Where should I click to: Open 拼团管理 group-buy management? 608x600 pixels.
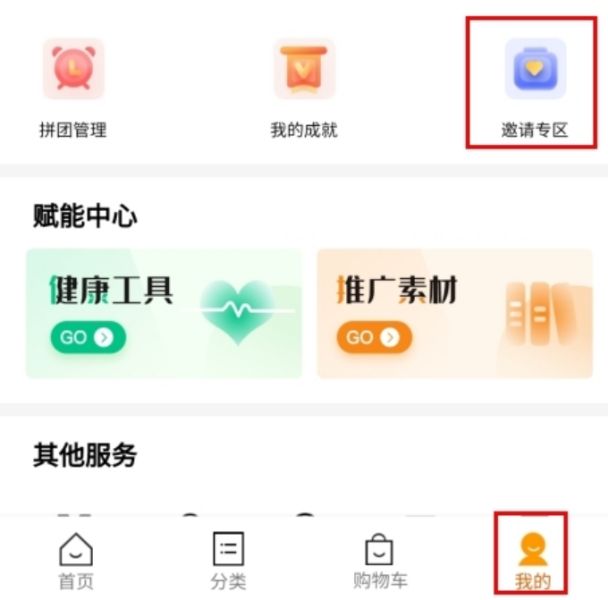point(73,88)
